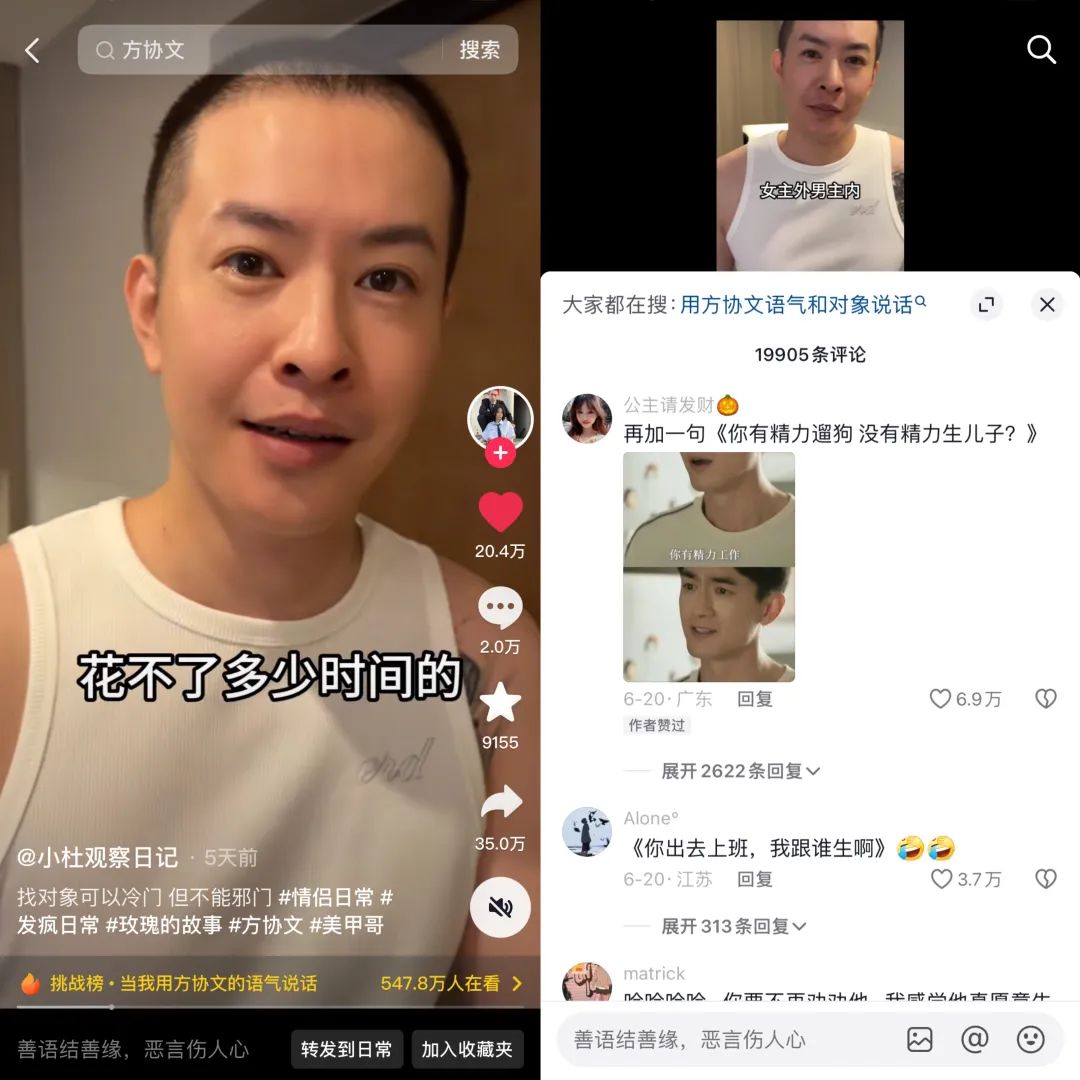1080x1080 pixels.
Task: Expand 2622 replies under the first comment
Action: (740, 771)
